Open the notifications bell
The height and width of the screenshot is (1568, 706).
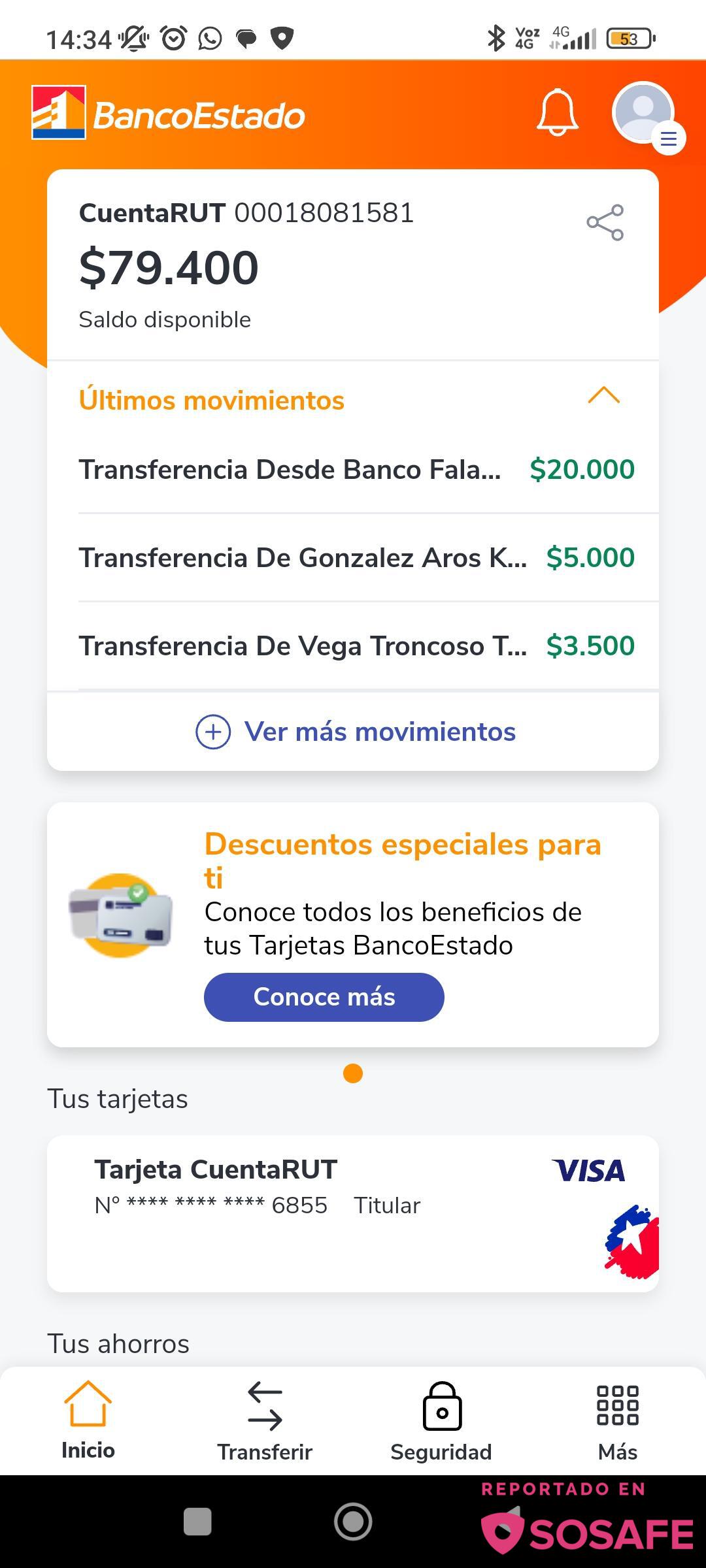[x=558, y=113]
